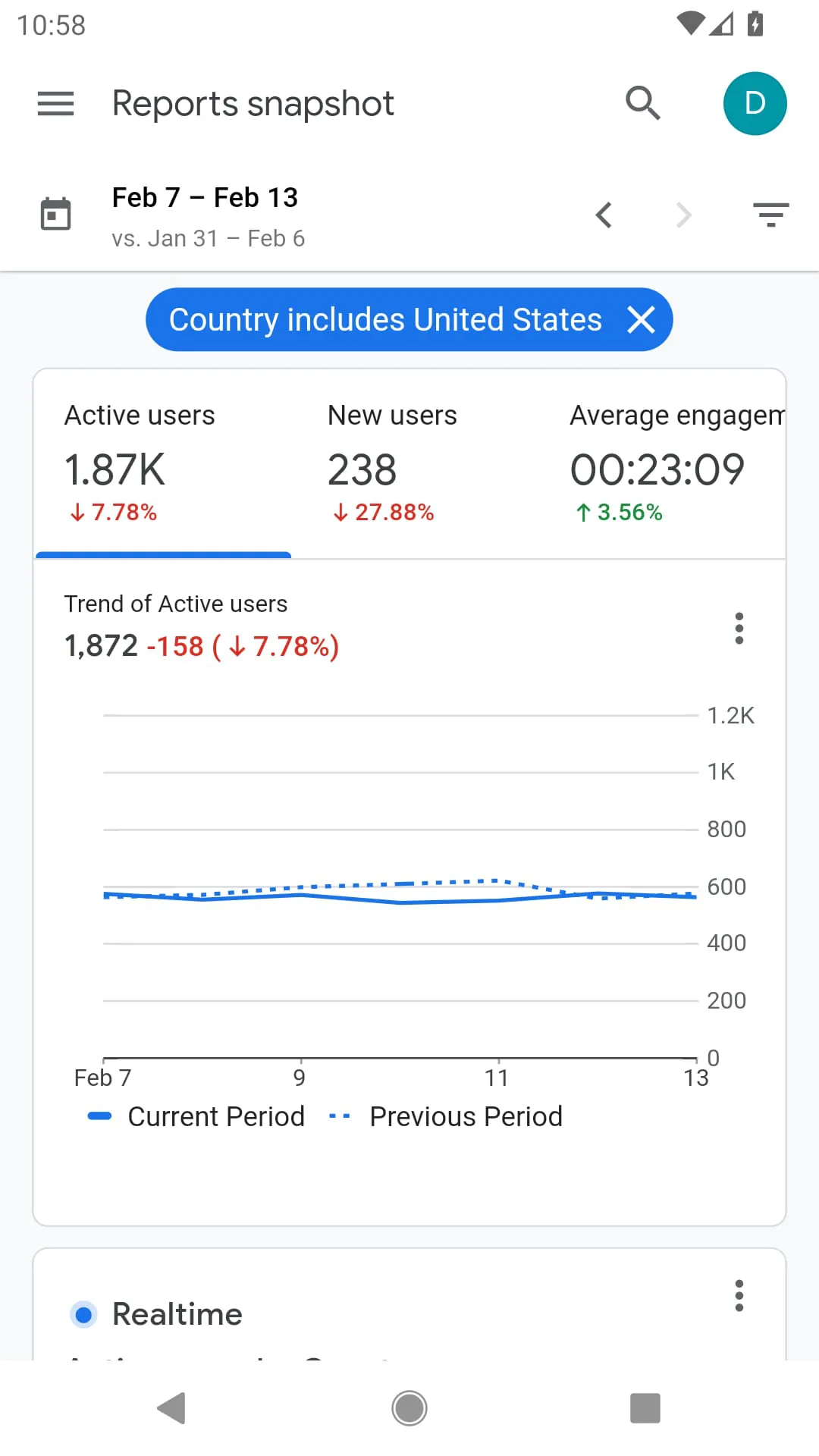Click the search icon
This screenshot has width=819, height=1456.
(x=642, y=103)
